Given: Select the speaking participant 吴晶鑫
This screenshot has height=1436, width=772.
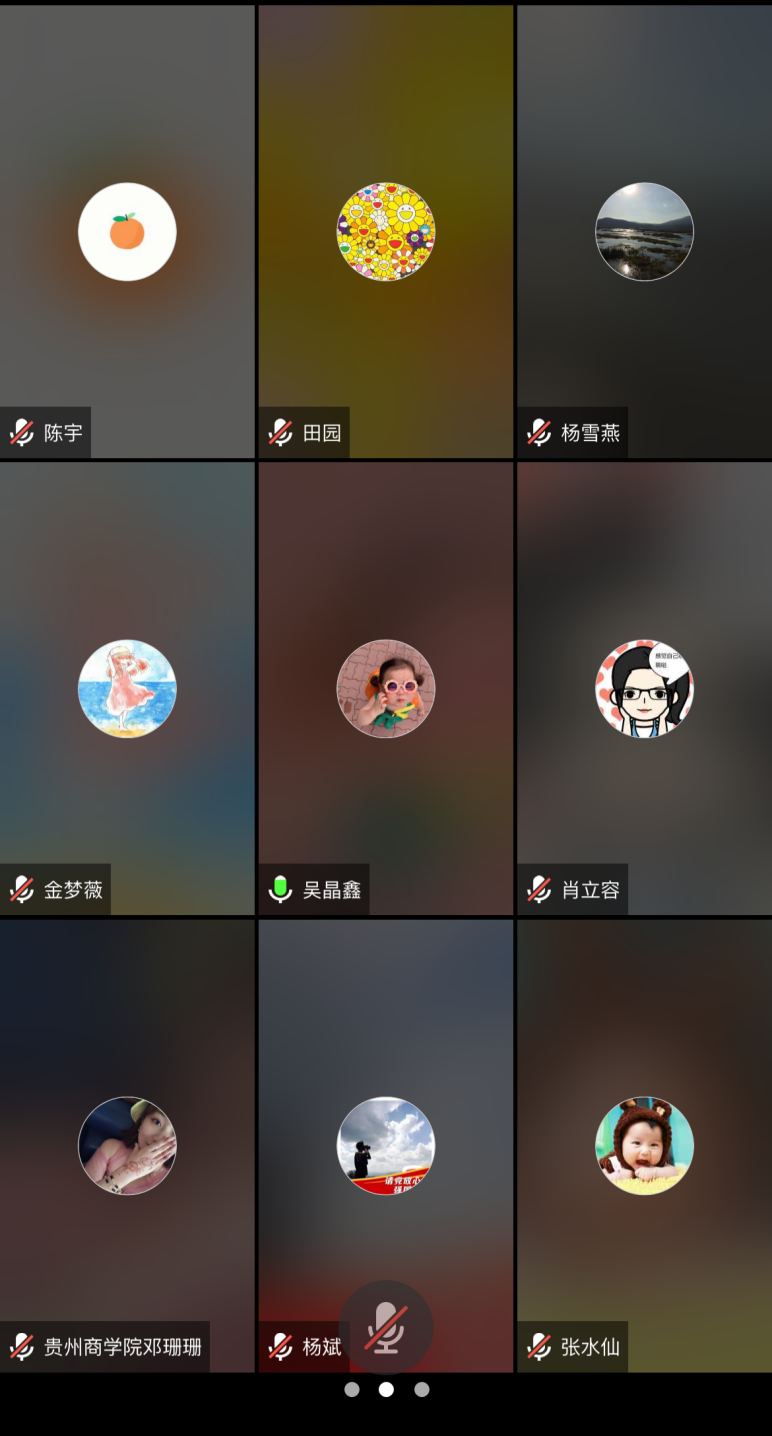Looking at the screenshot, I should (386, 689).
